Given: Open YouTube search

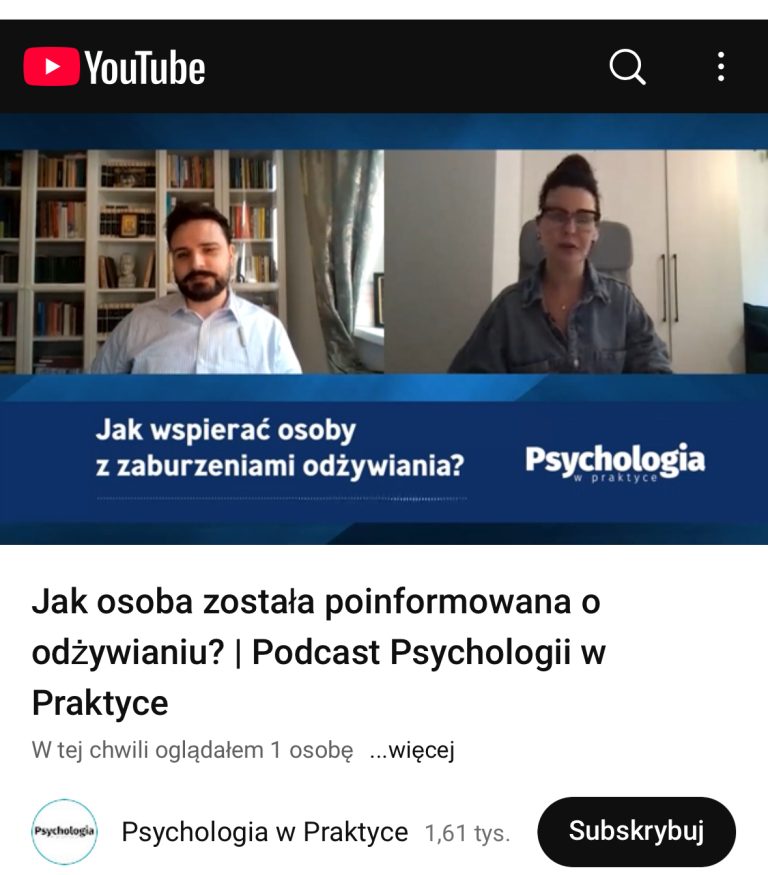Looking at the screenshot, I should click(627, 67).
